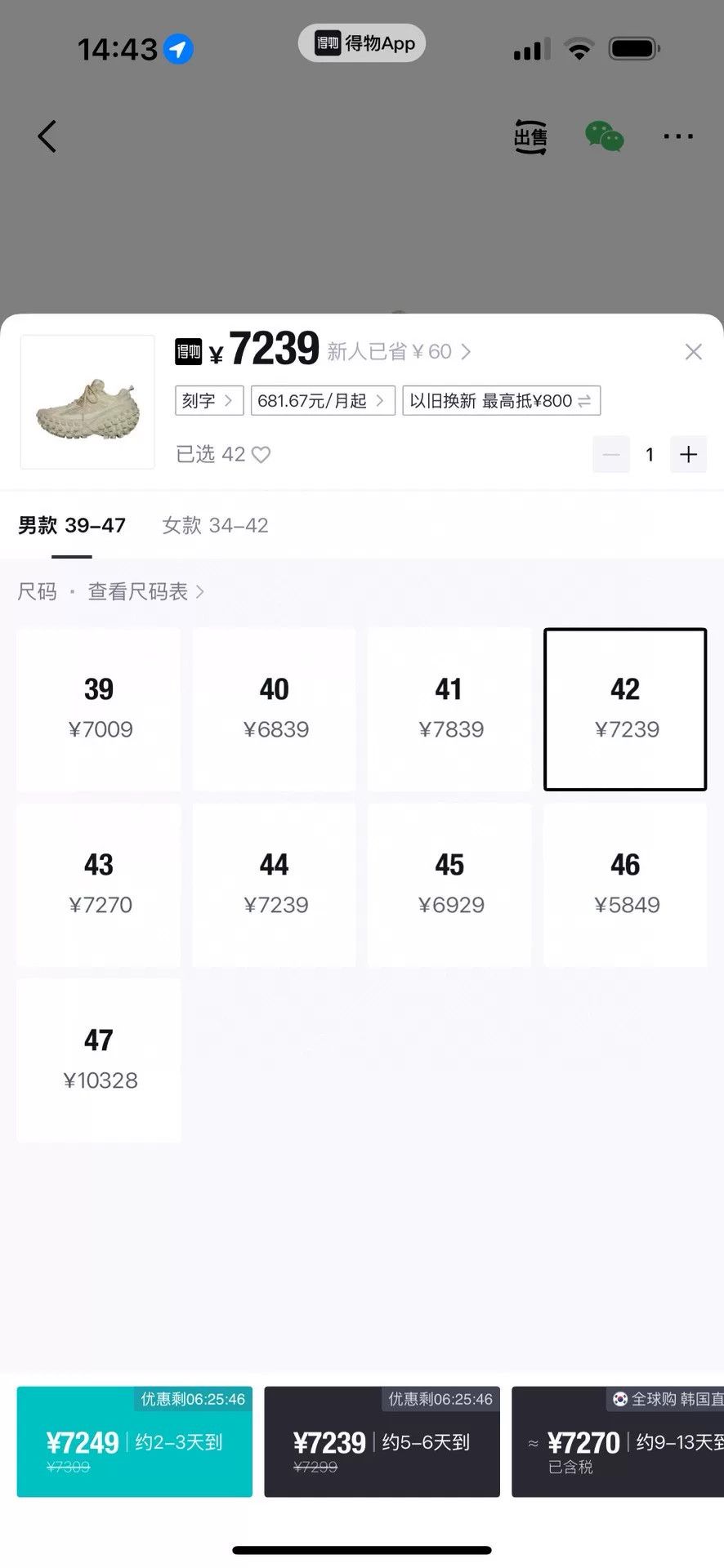View the 查看尺码表 size chart

coord(145,591)
